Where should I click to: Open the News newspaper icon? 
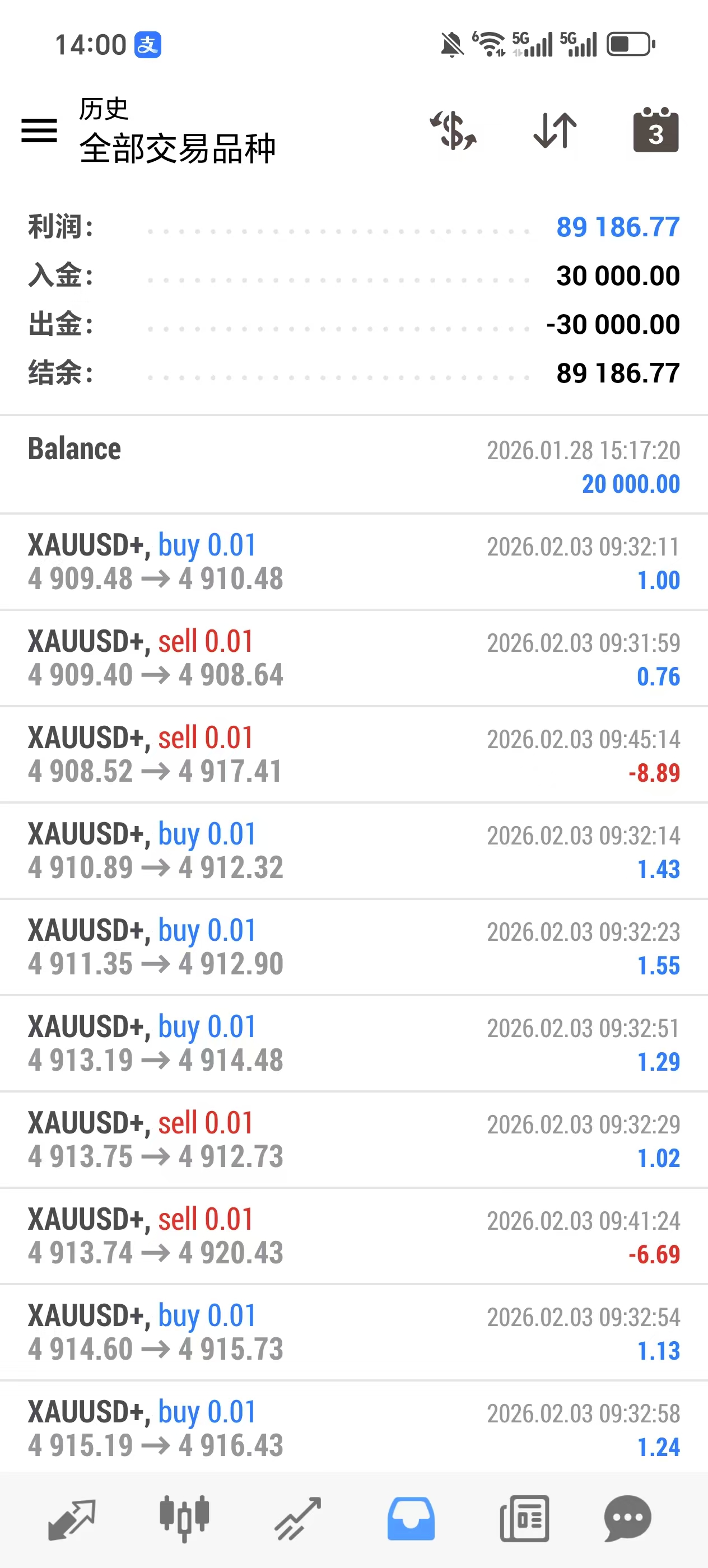click(x=523, y=1518)
